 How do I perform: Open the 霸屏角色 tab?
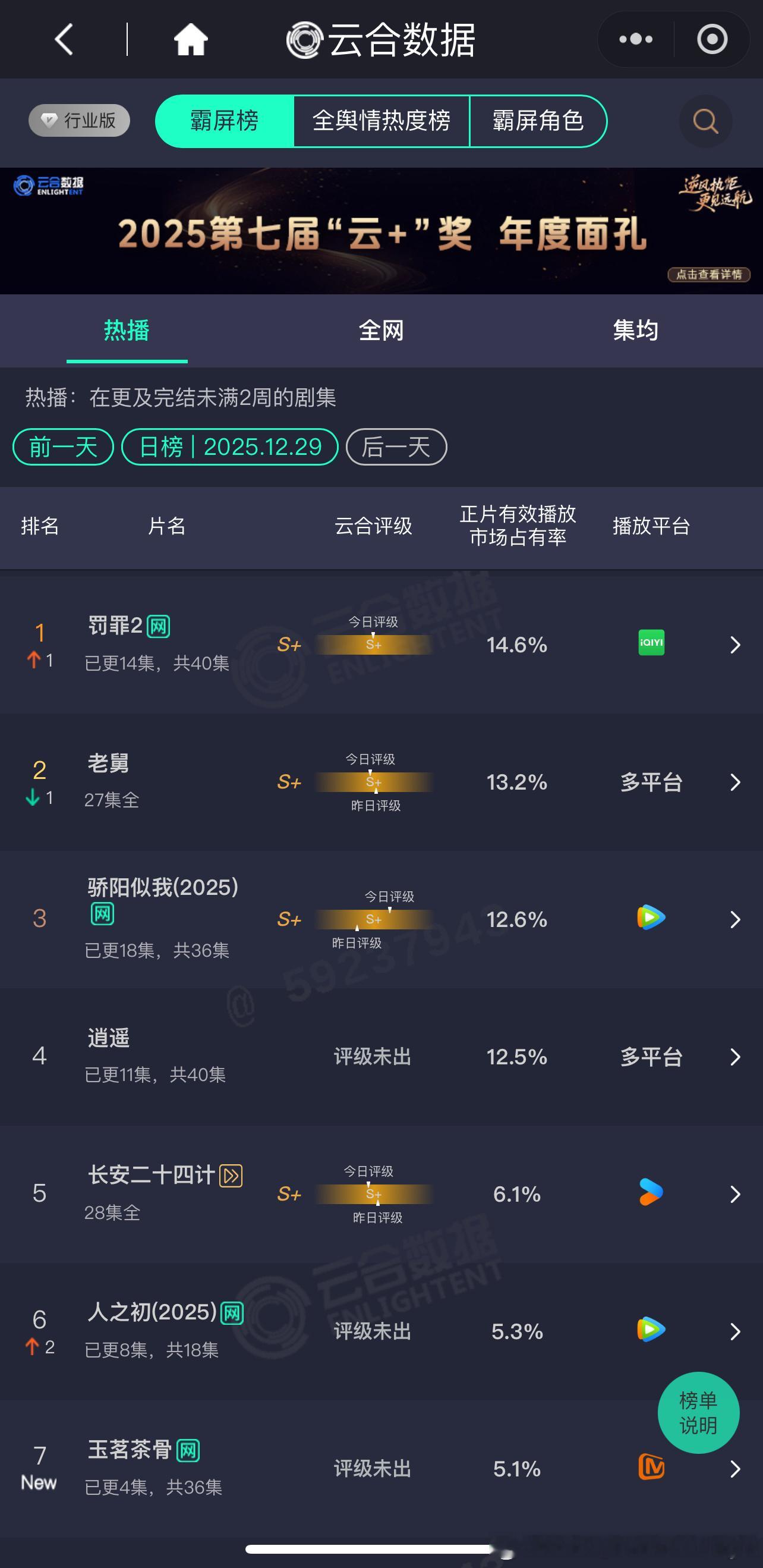click(x=538, y=121)
